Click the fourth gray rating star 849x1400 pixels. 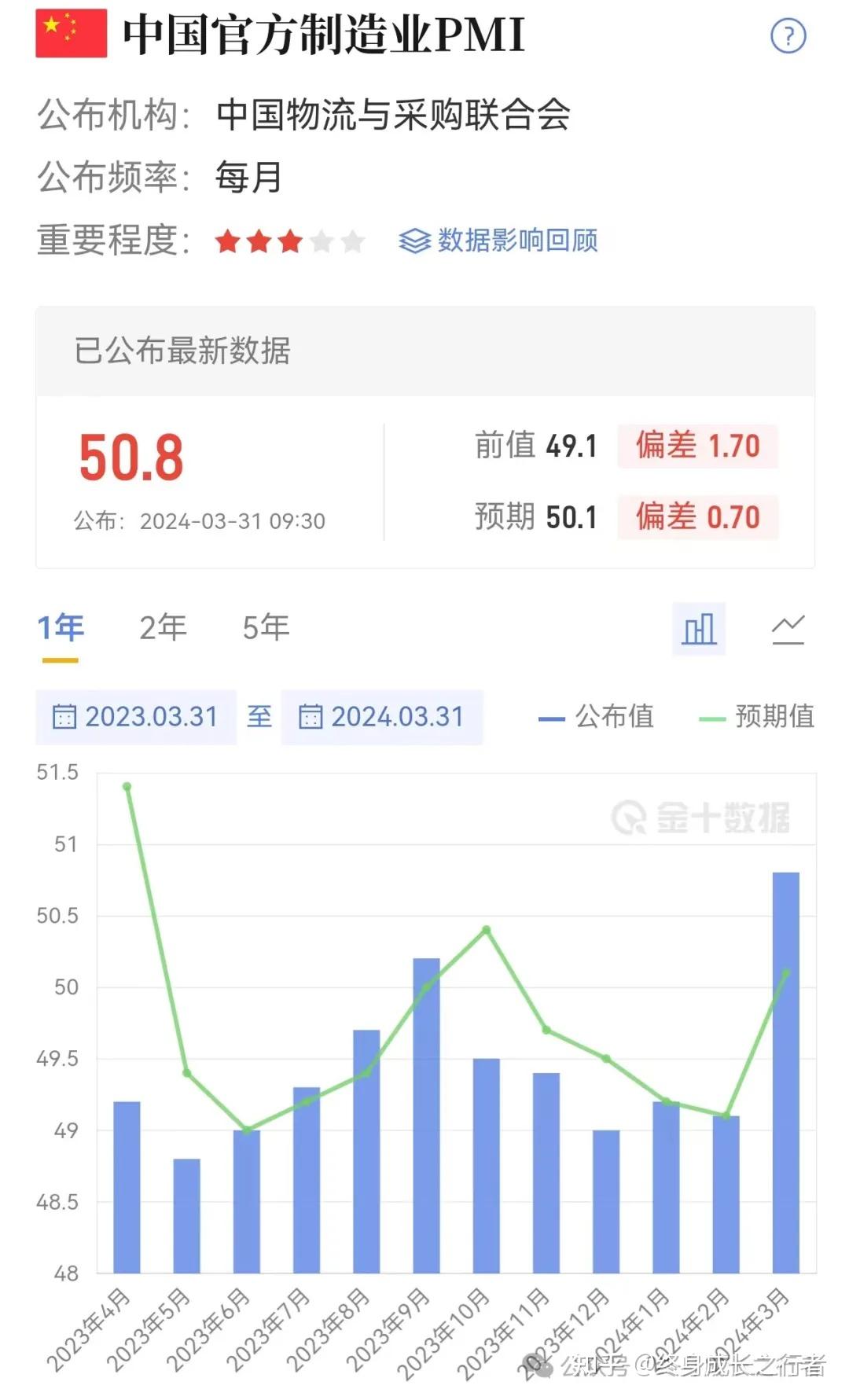click(x=321, y=242)
